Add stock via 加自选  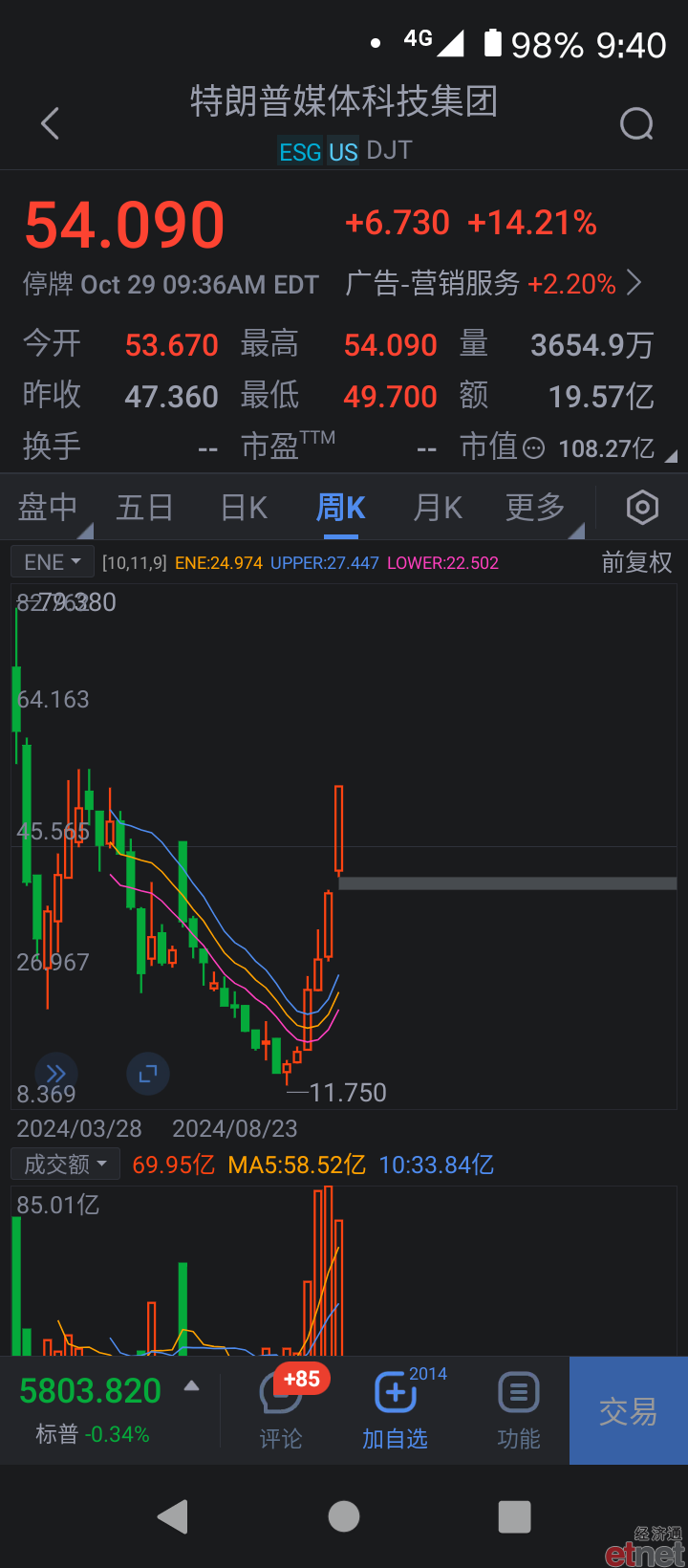pyautogui.click(x=395, y=1410)
